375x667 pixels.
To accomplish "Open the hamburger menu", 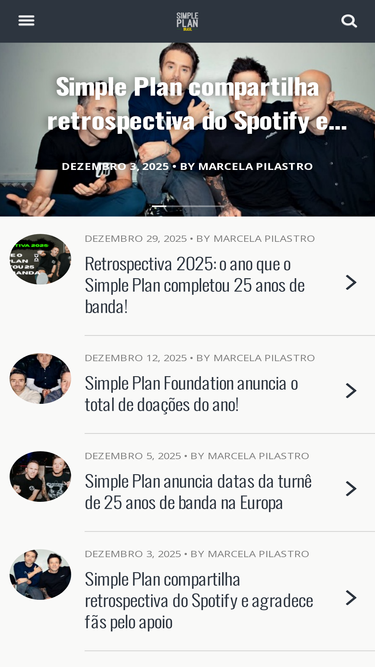I will coord(26,20).
